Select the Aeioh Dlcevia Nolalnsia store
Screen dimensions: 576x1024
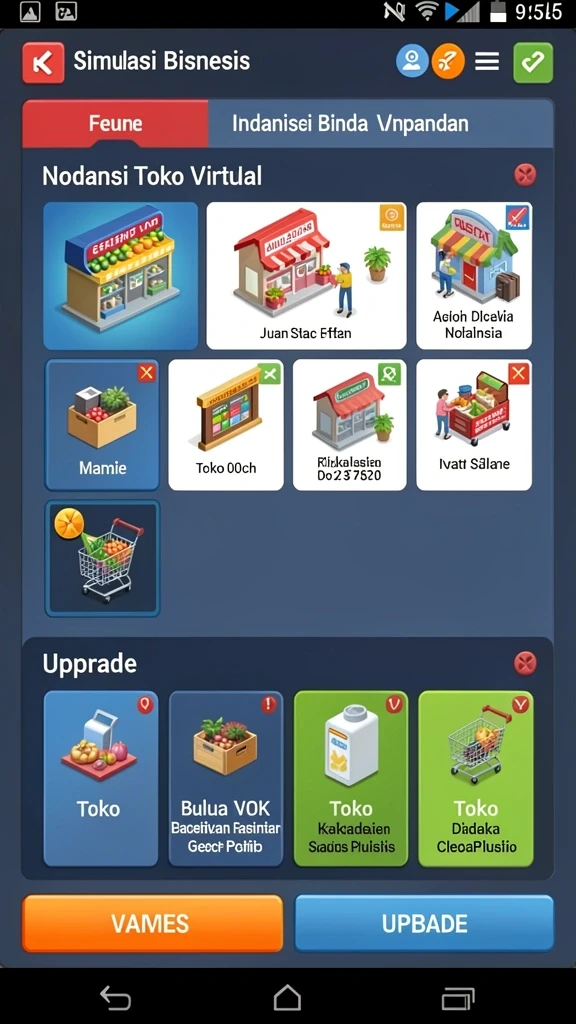[473, 276]
